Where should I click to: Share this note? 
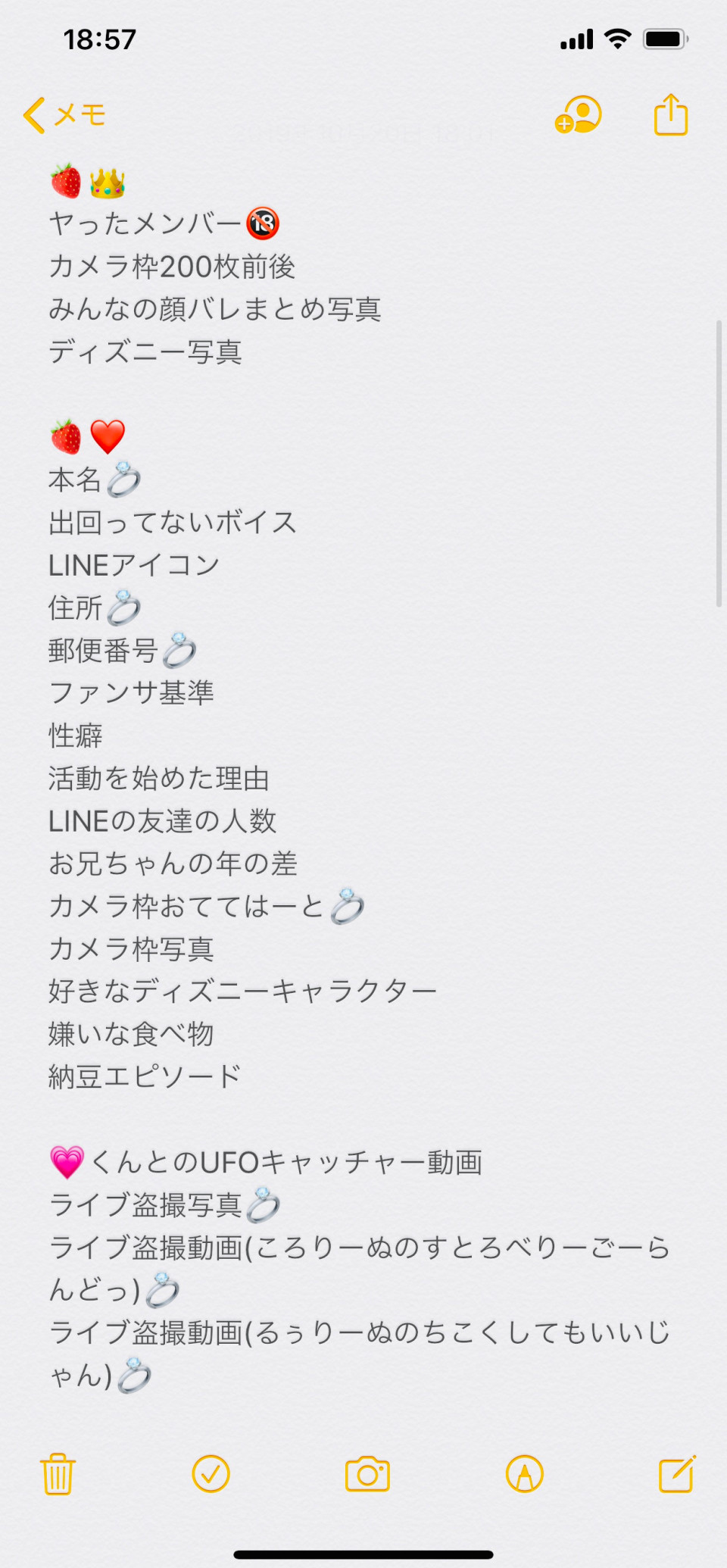pyautogui.click(x=671, y=114)
